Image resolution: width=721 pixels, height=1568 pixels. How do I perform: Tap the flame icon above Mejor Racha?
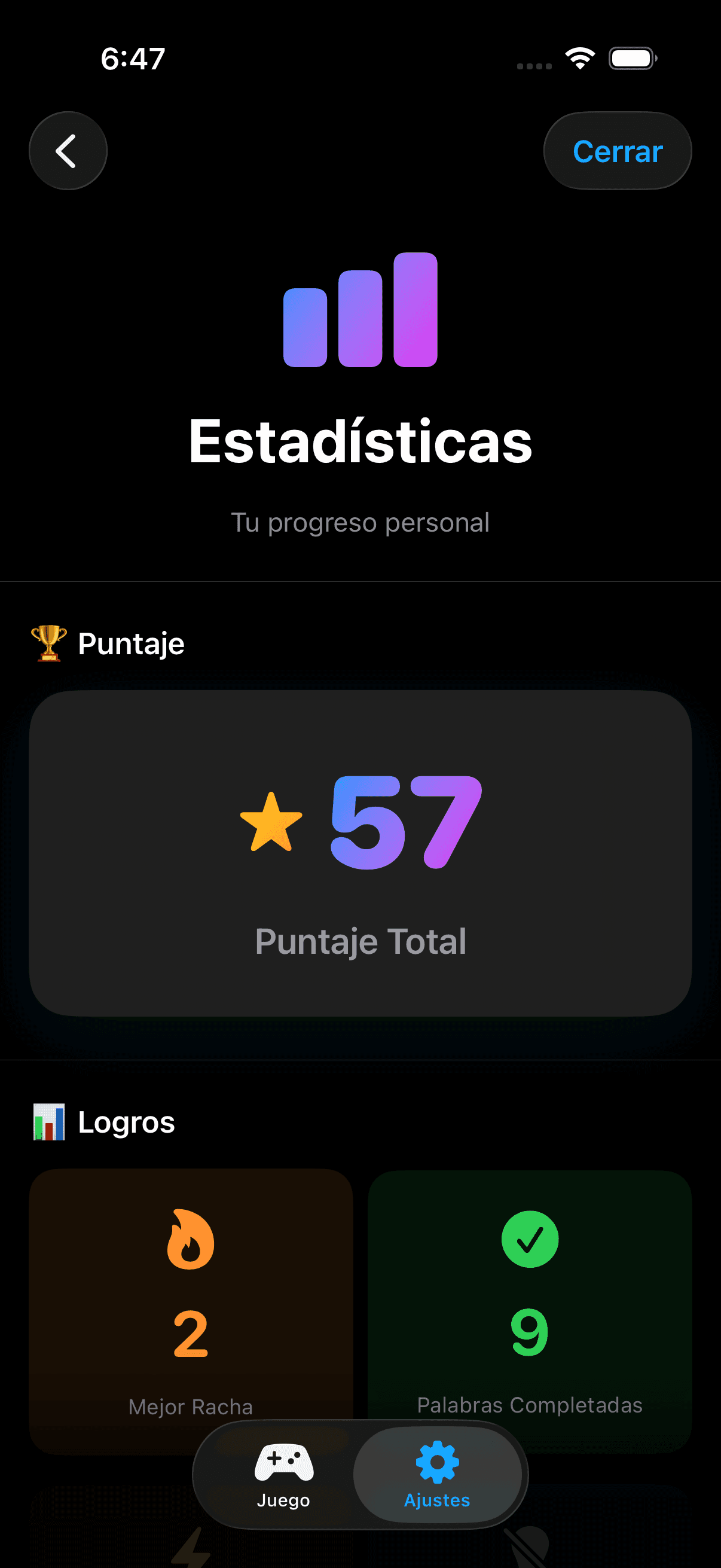pyautogui.click(x=191, y=1240)
